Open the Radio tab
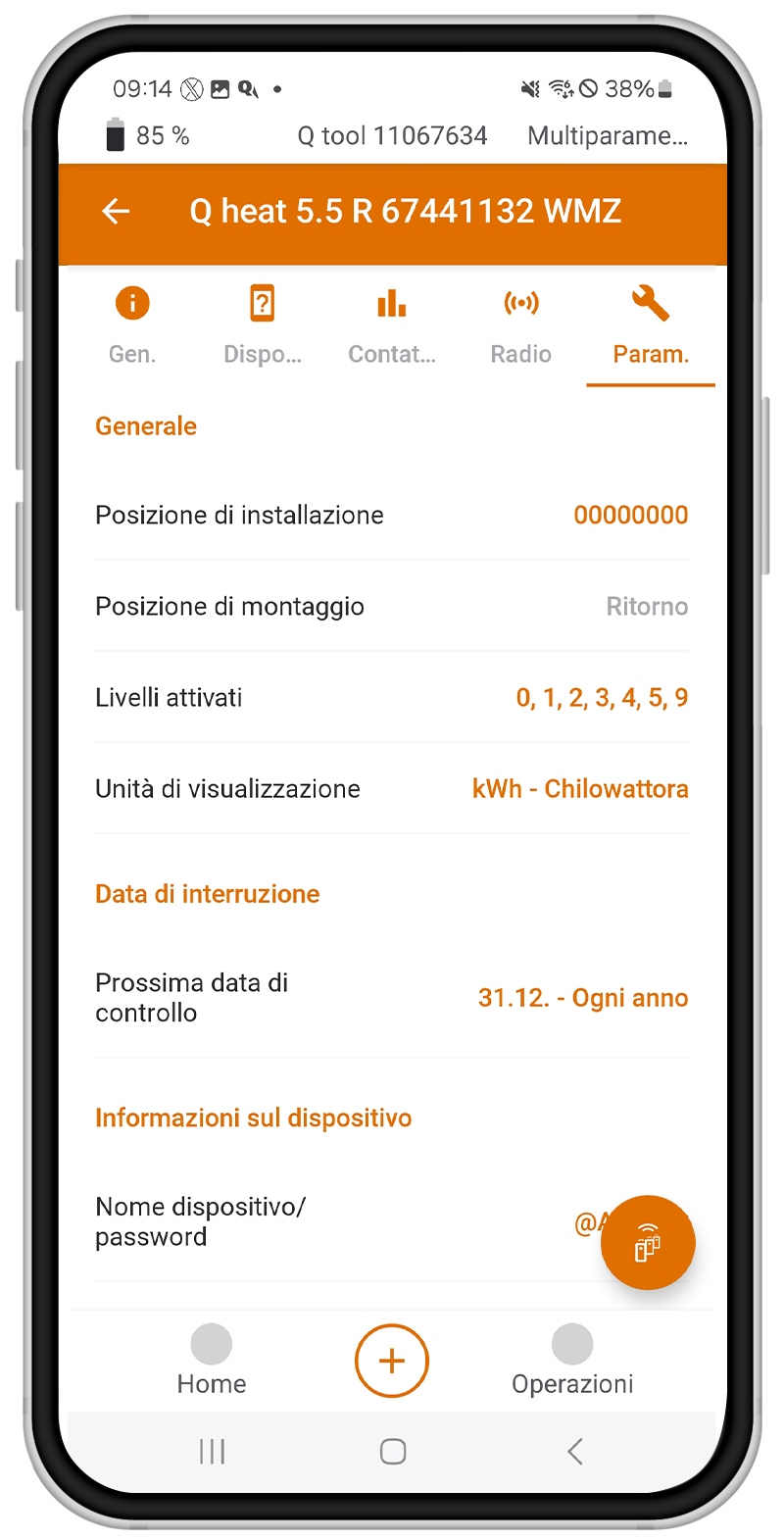The image size is (784, 1540). click(x=520, y=325)
